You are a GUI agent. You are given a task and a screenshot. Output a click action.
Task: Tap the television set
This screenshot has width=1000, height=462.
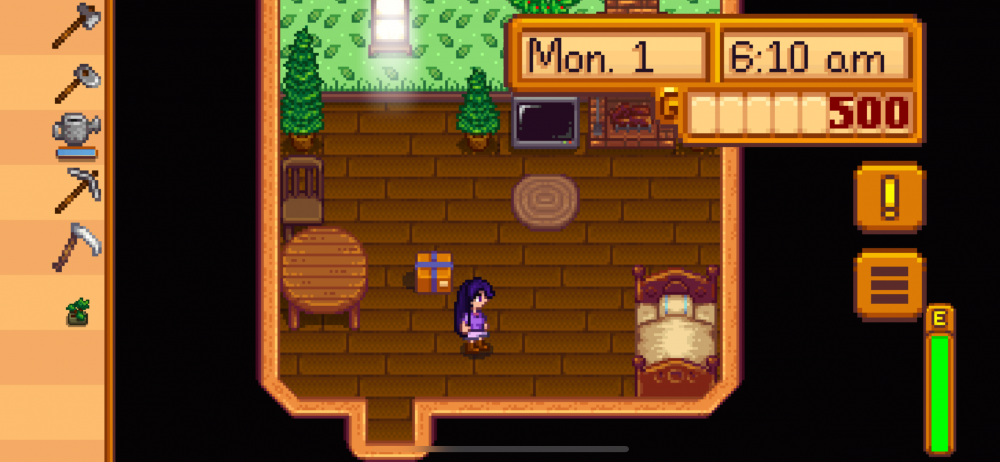point(545,122)
